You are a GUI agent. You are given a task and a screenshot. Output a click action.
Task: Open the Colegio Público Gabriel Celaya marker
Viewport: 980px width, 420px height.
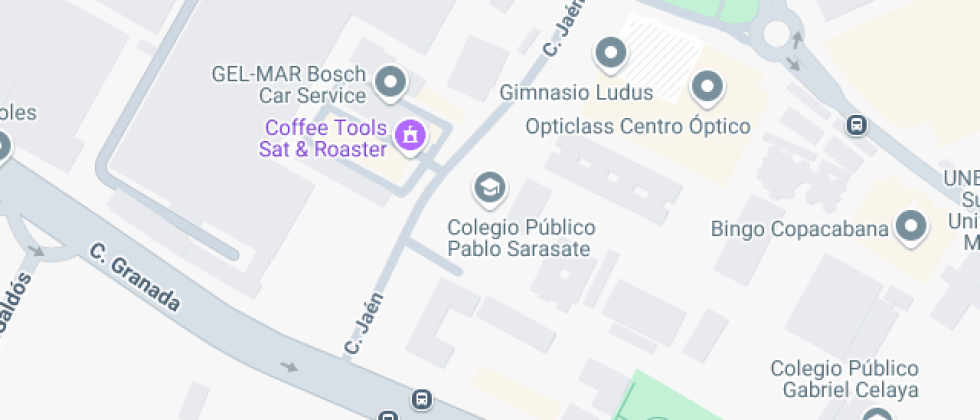click(x=878, y=414)
